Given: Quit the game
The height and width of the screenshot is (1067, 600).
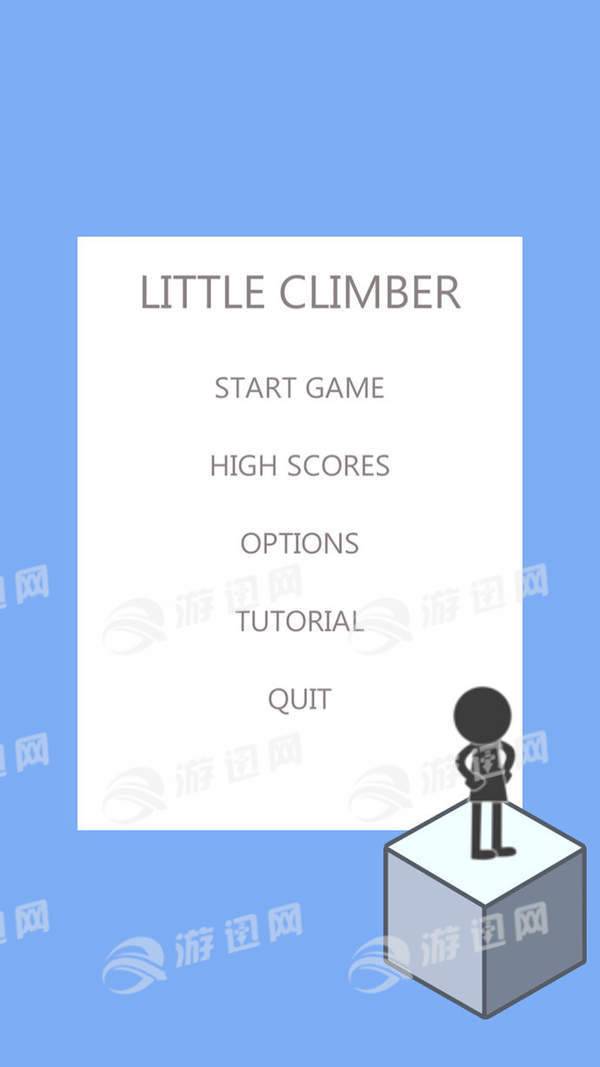Looking at the screenshot, I should 299,700.
